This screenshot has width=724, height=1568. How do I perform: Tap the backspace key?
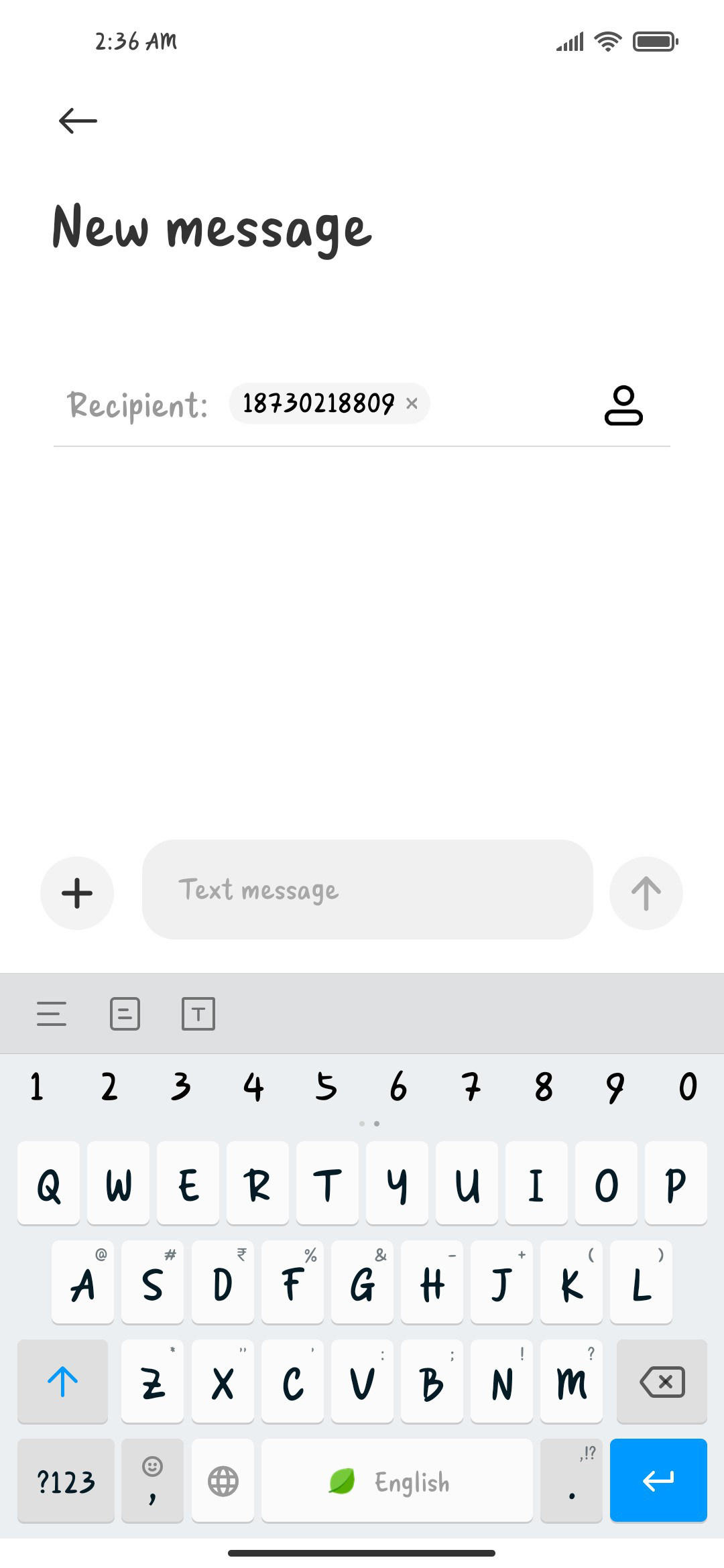point(662,1381)
